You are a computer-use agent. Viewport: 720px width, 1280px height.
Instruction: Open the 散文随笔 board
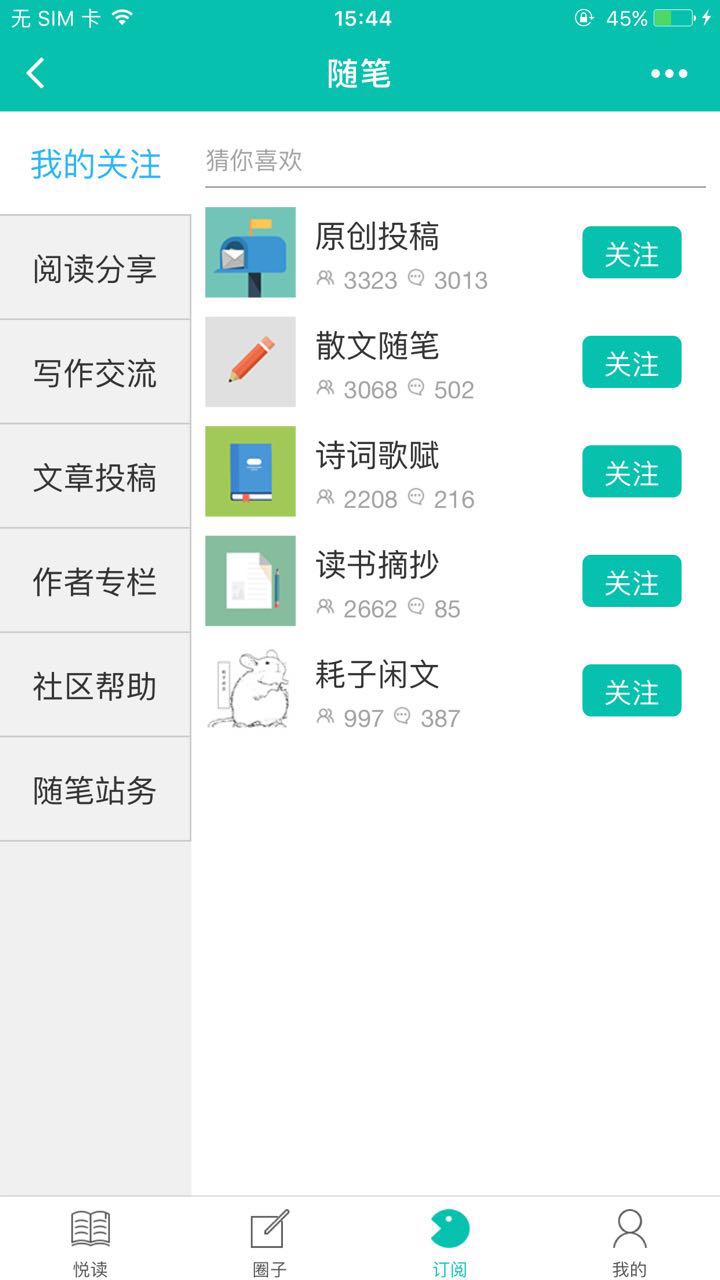(377, 347)
